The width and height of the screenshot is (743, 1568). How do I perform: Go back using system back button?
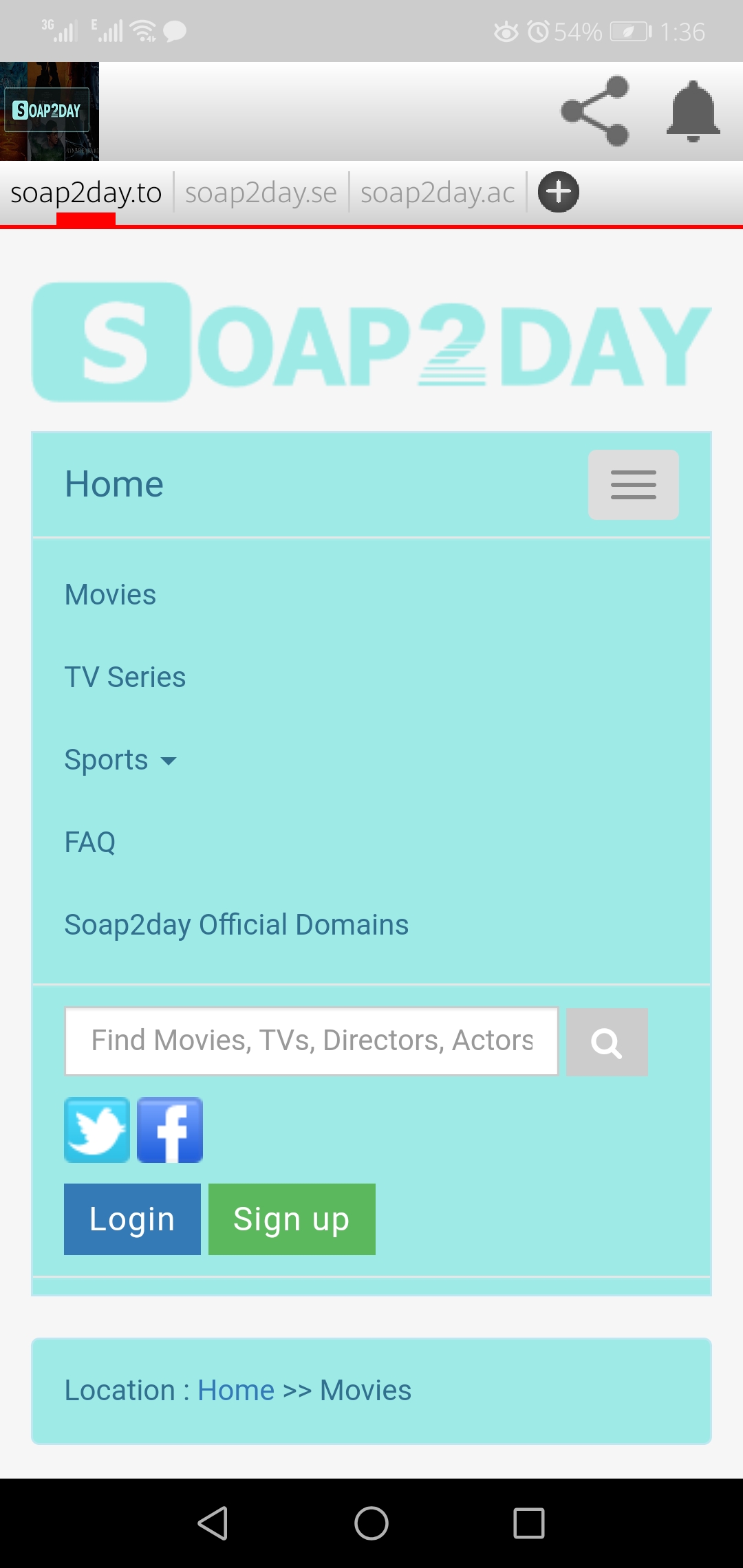click(x=213, y=1523)
